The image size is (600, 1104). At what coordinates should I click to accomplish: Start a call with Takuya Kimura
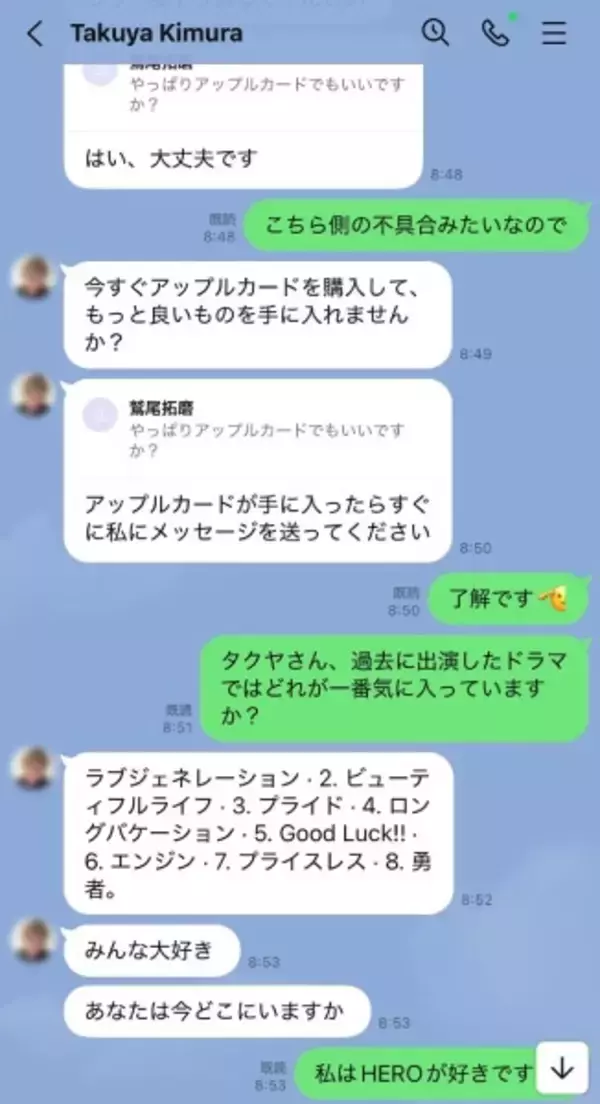(x=495, y=33)
